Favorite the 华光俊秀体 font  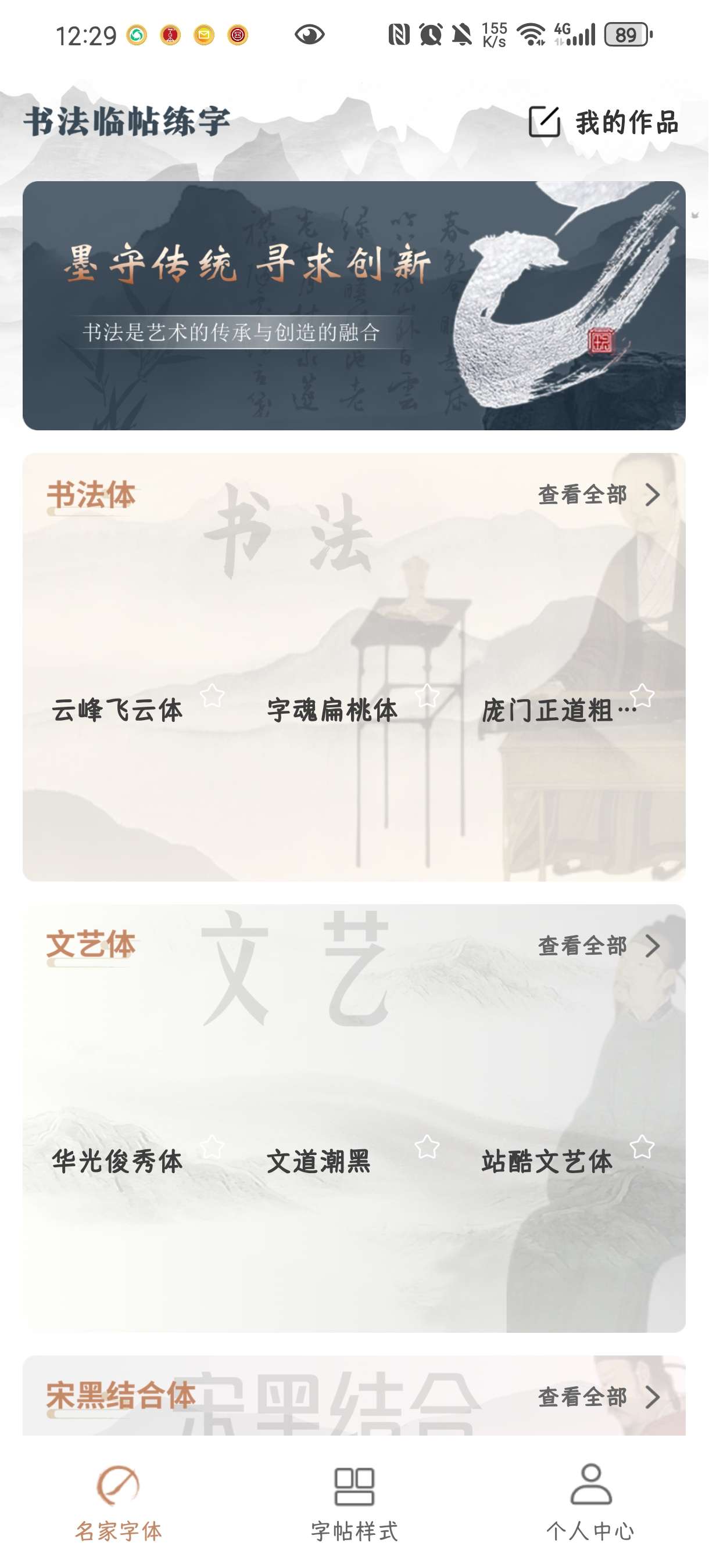point(213,1148)
